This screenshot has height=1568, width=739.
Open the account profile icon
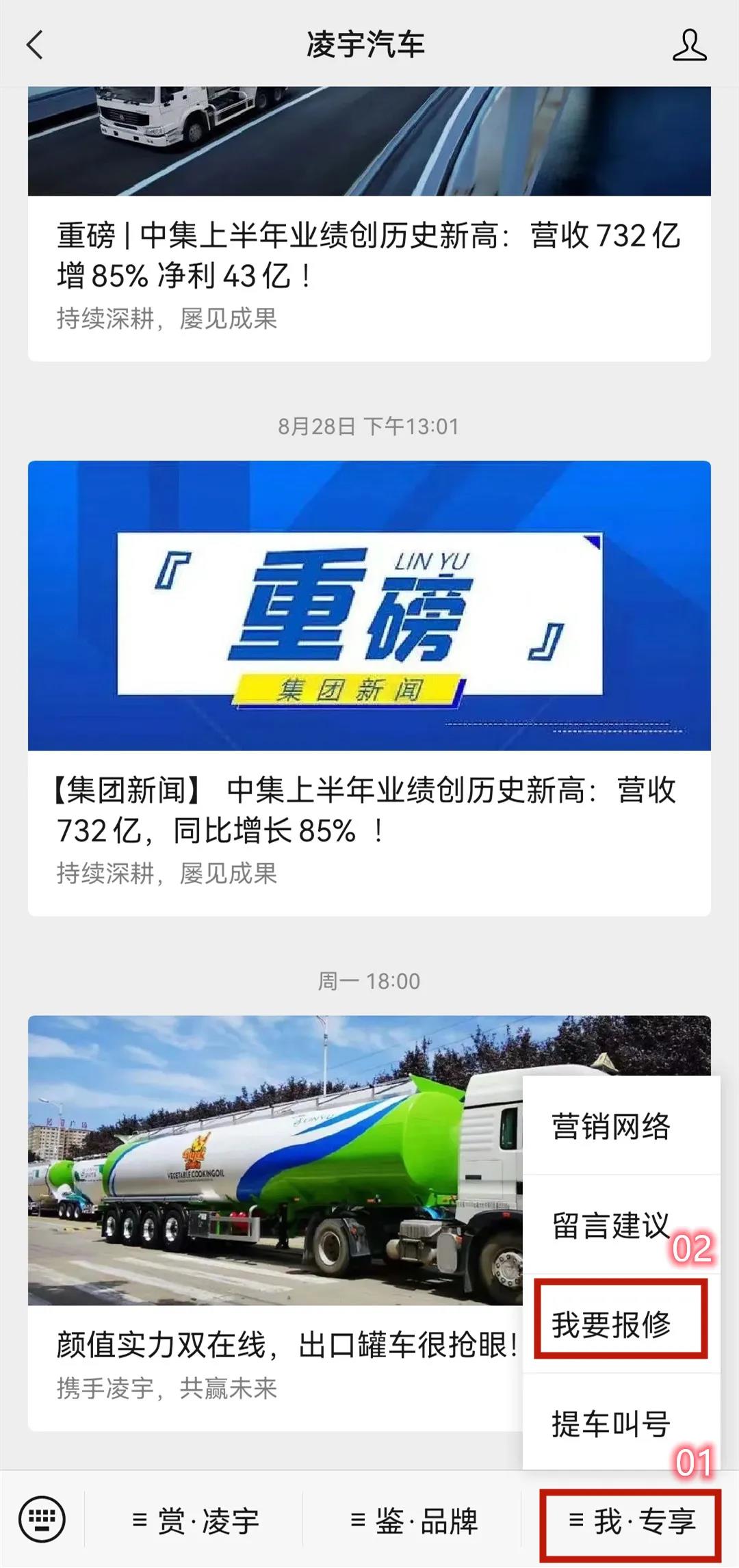point(689,45)
